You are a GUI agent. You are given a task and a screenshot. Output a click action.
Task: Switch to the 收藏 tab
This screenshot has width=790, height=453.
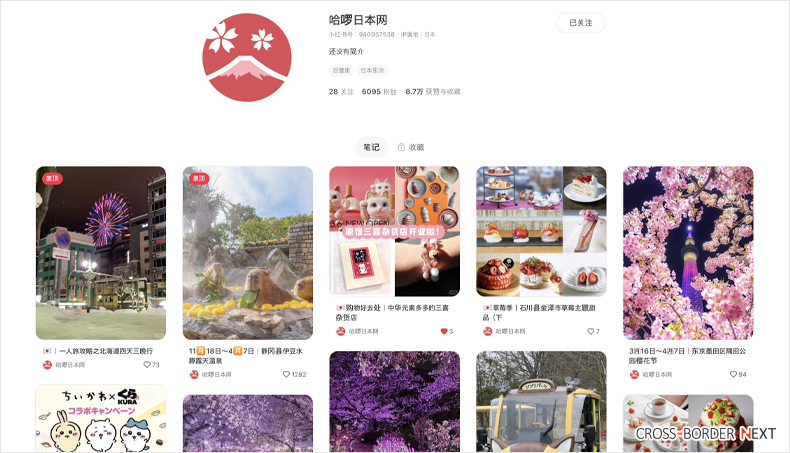click(411, 147)
